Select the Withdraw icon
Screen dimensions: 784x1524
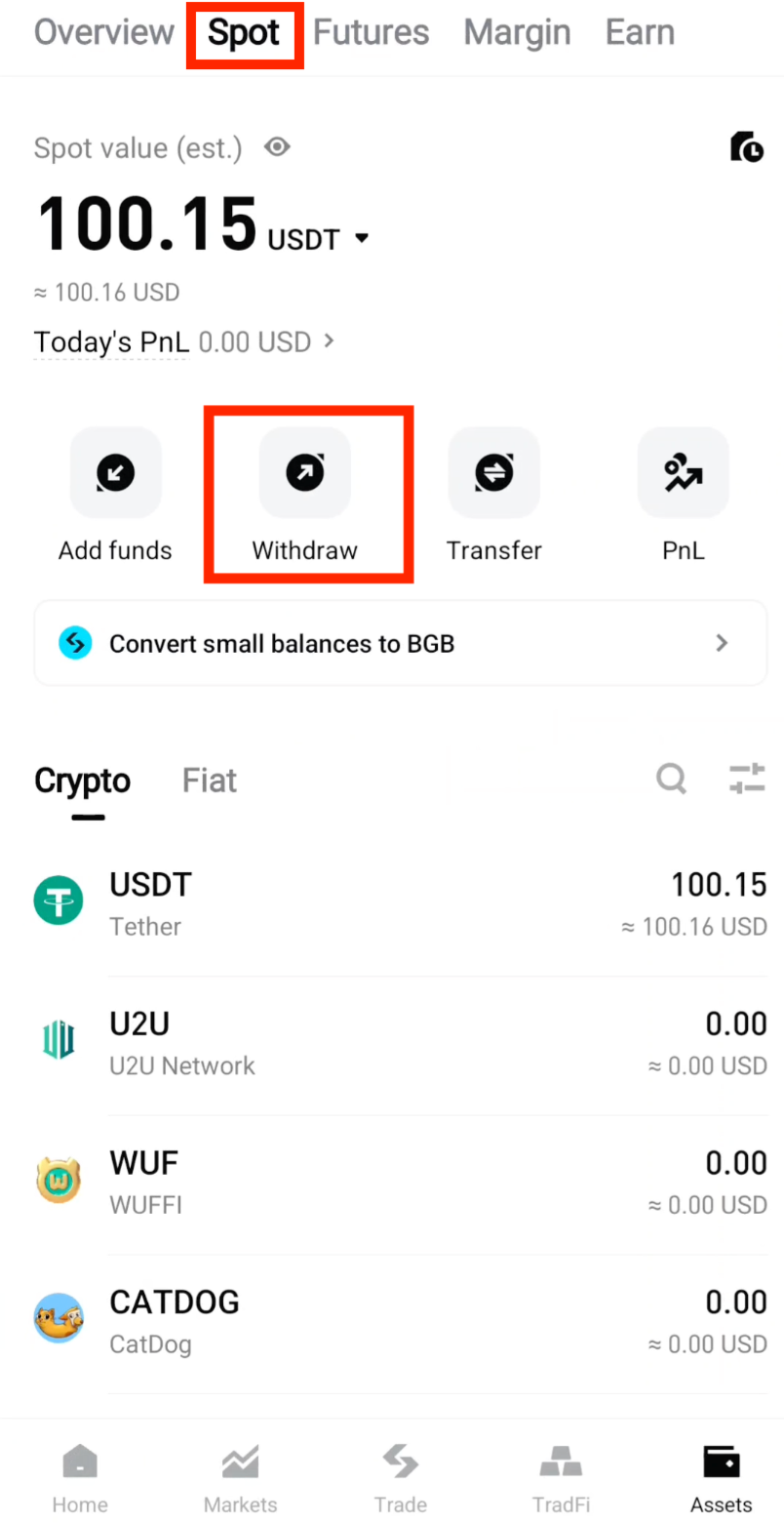pyautogui.click(x=304, y=473)
